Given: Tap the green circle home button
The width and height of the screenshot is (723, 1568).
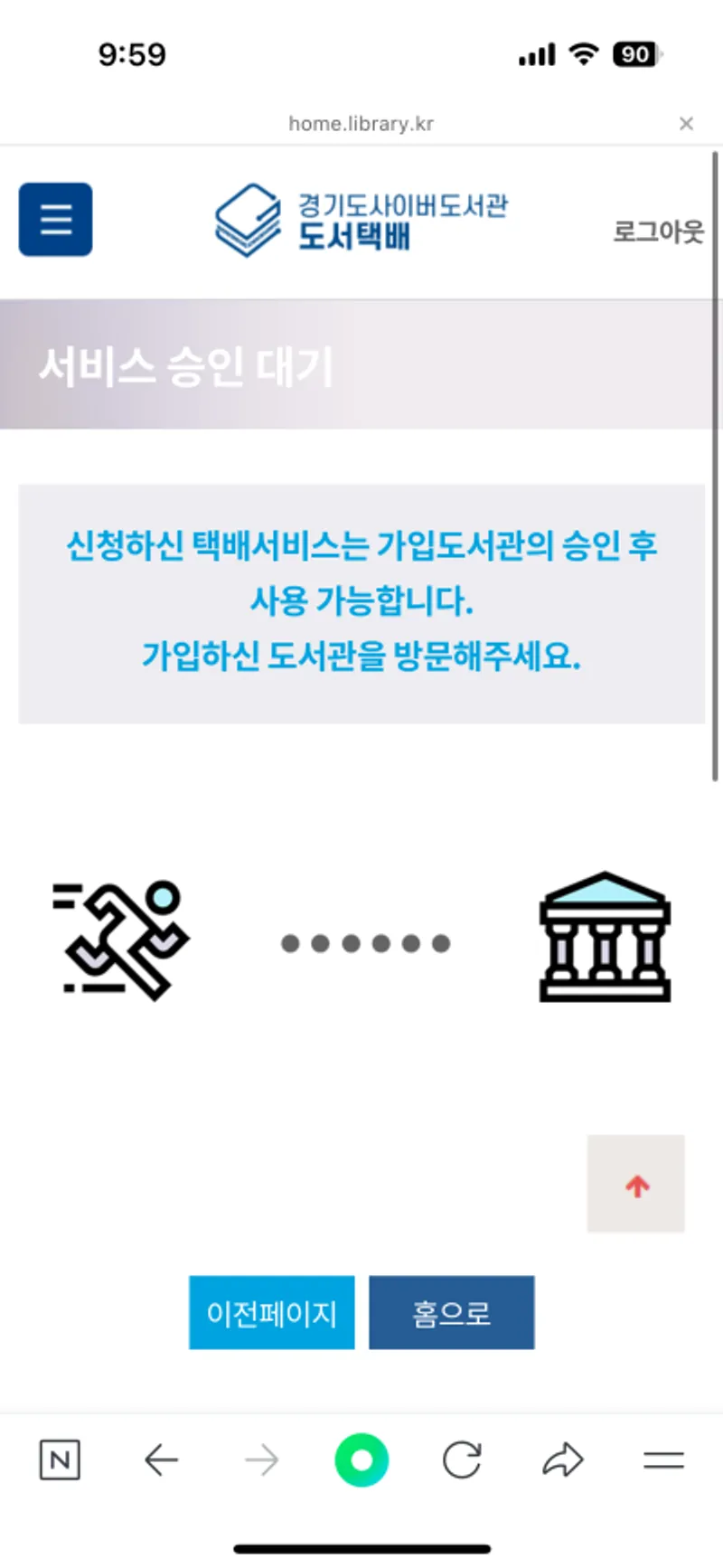Looking at the screenshot, I should click(361, 1459).
